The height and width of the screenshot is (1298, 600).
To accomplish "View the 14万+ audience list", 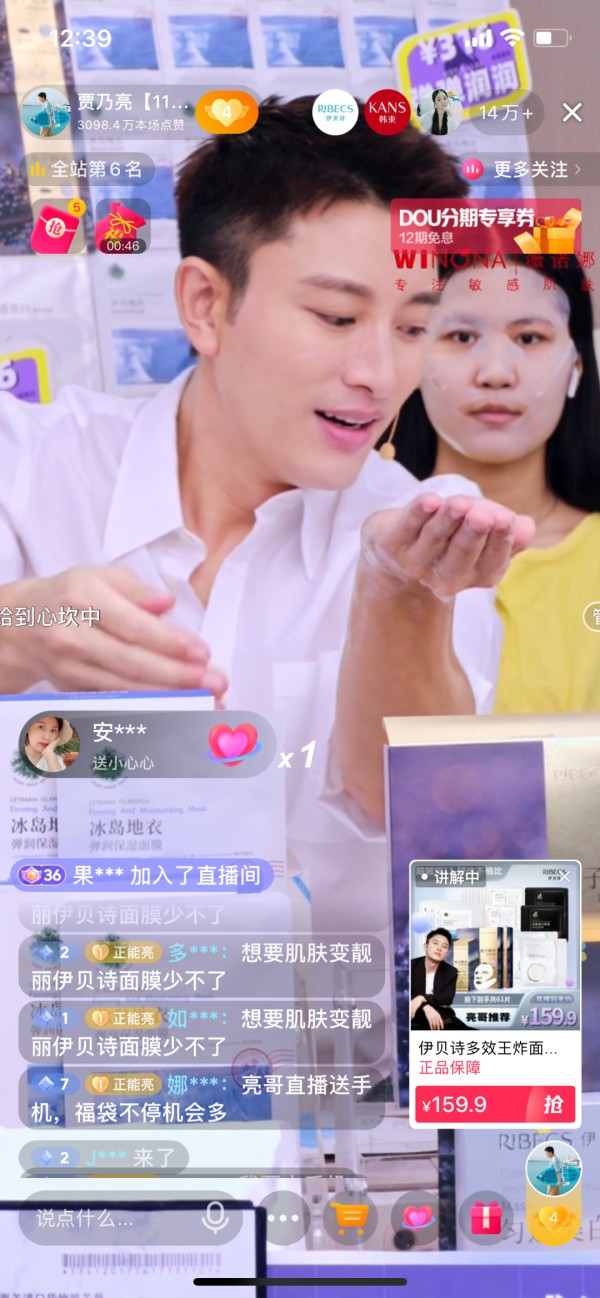I will [x=505, y=113].
